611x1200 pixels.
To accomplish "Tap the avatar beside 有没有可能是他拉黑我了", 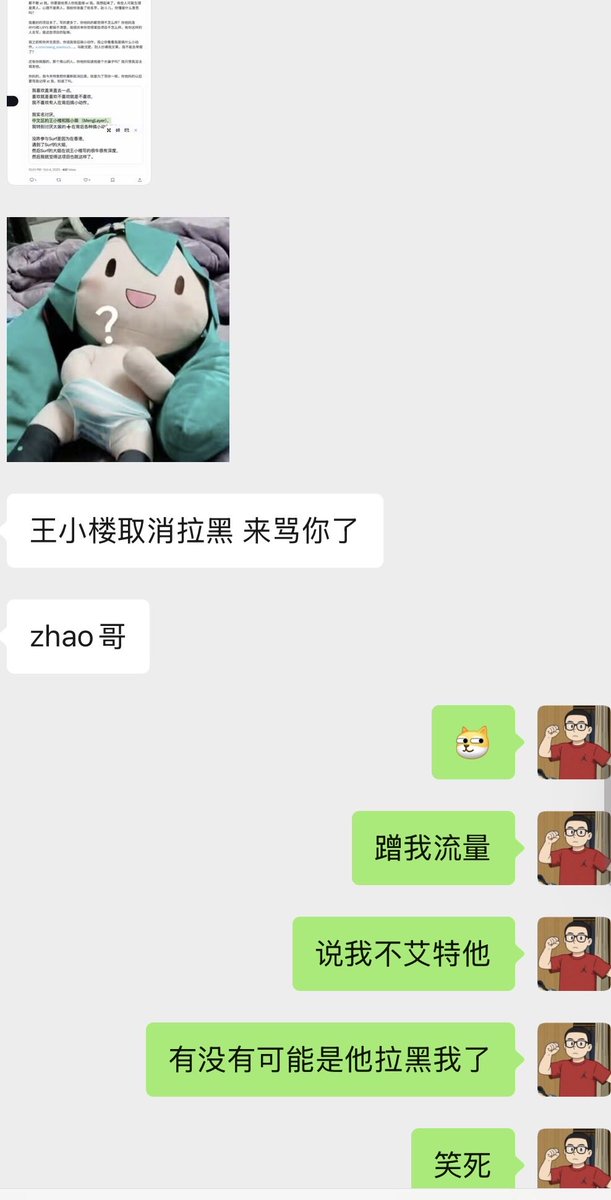I will click(x=573, y=1059).
